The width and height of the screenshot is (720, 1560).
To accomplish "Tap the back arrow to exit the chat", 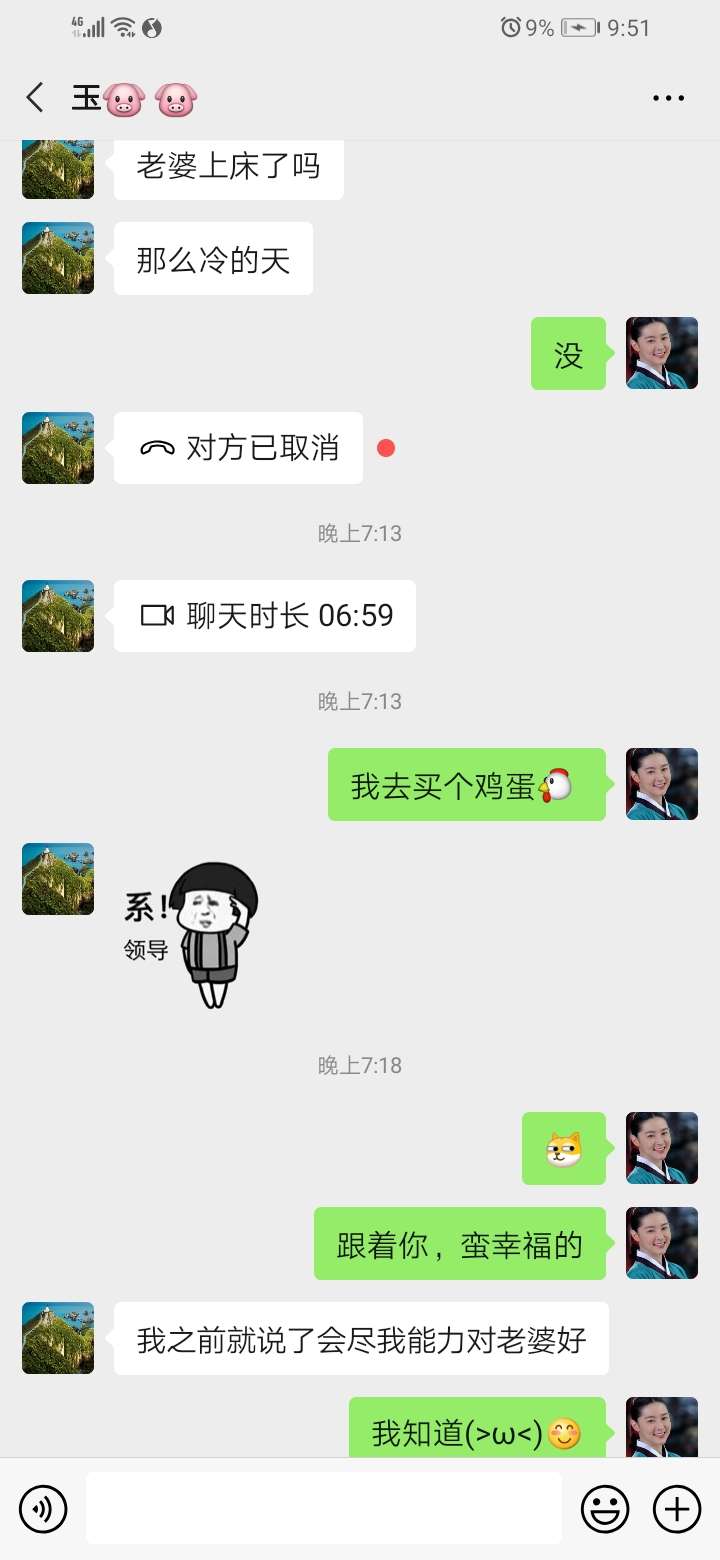I will (x=34, y=97).
